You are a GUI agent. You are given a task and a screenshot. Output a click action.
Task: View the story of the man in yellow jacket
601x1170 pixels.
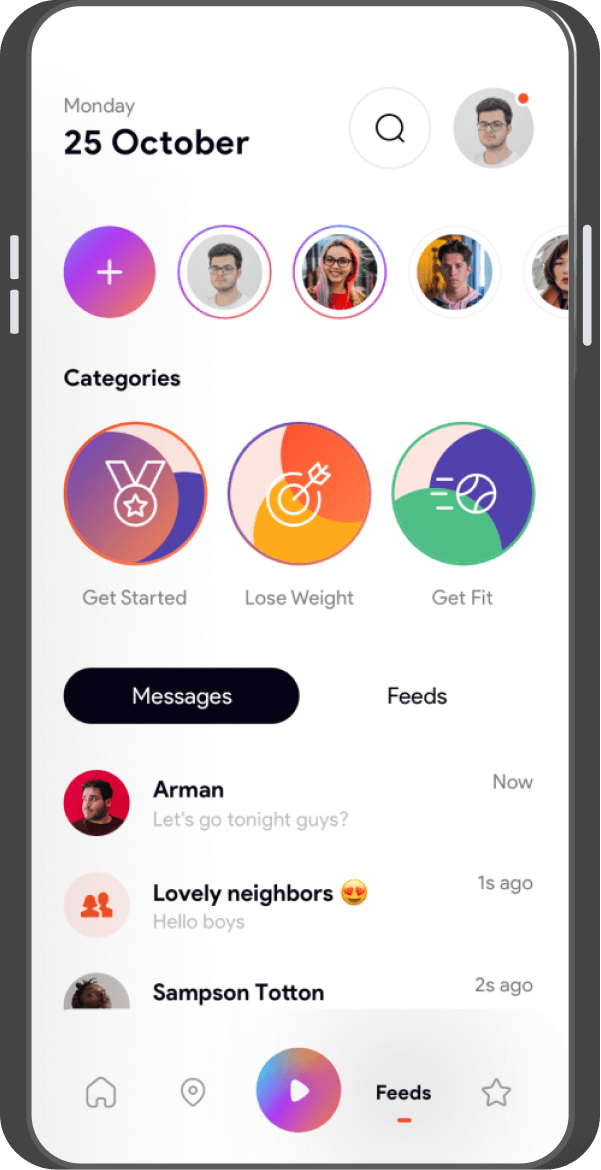pyautogui.click(x=455, y=272)
